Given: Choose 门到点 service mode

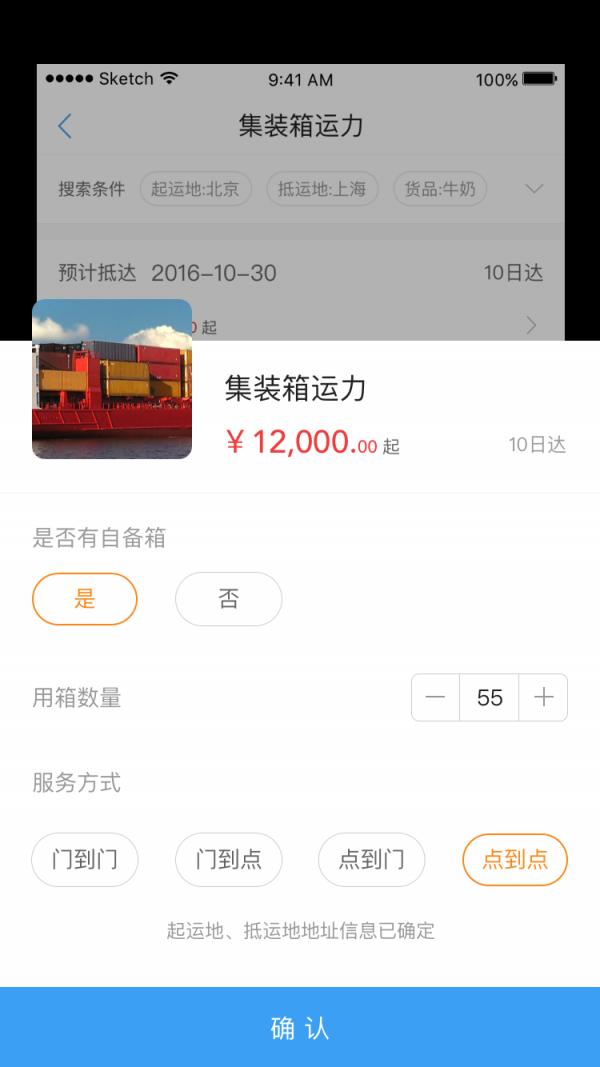Looking at the screenshot, I should (228, 860).
